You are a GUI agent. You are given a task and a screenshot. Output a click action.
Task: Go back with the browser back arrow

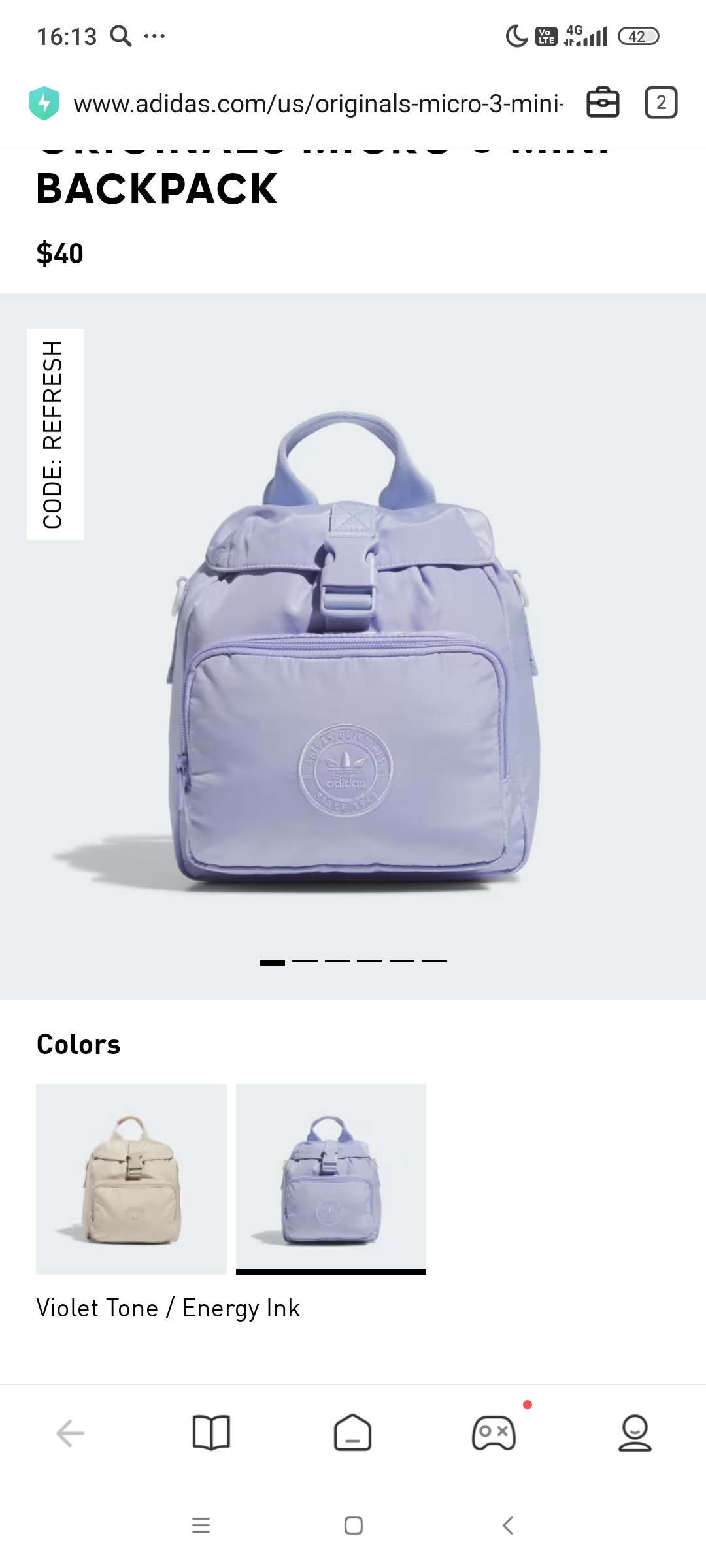71,1433
